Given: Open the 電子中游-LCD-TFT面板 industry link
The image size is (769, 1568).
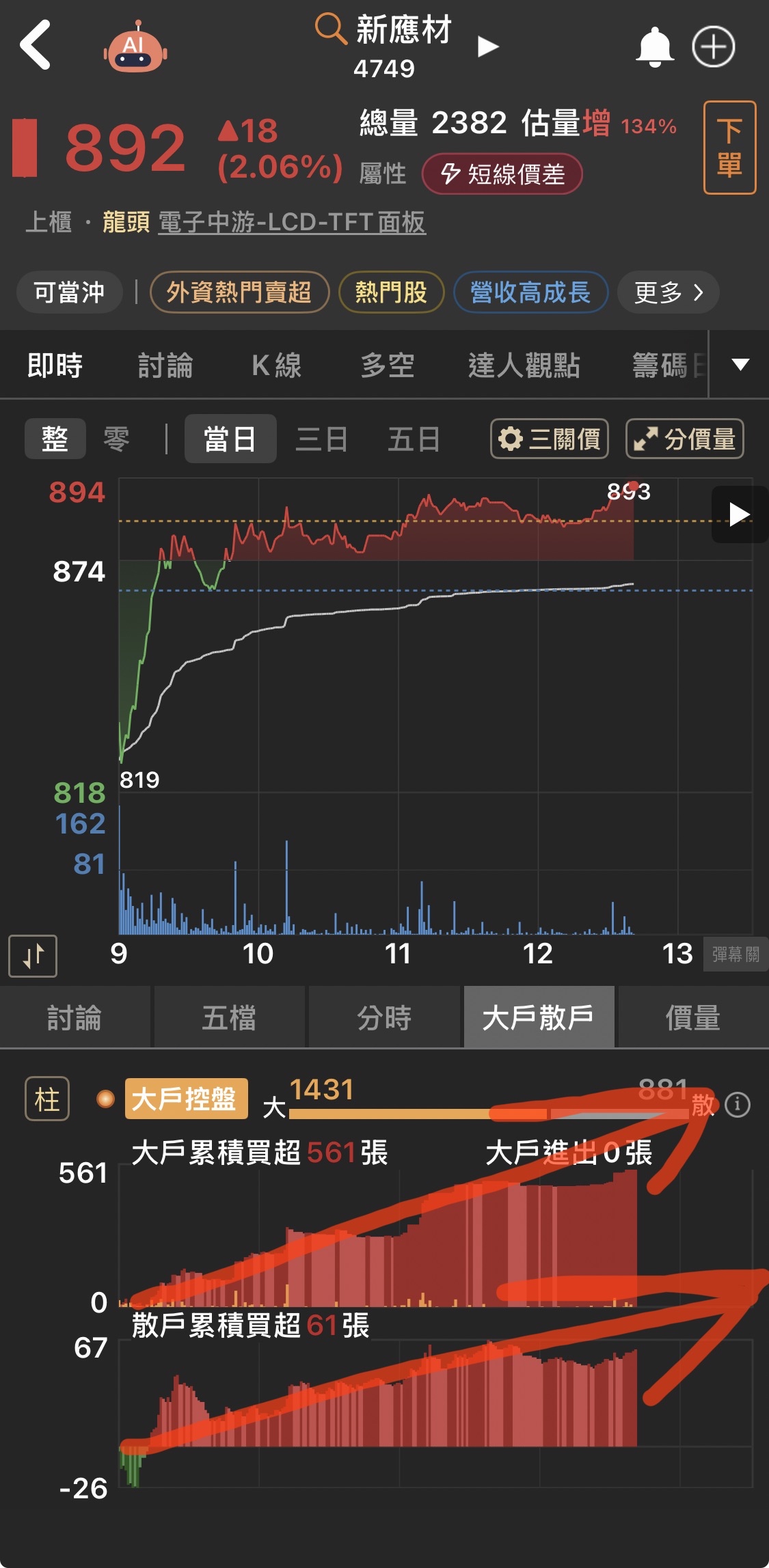Looking at the screenshot, I should [x=292, y=222].
